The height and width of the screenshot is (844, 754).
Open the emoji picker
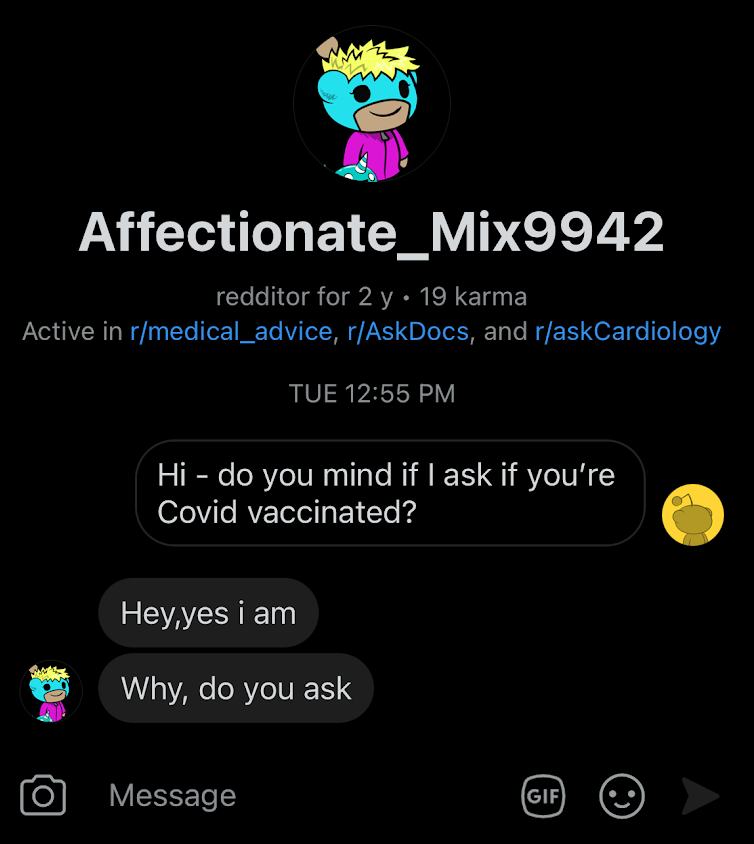coord(621,797)
